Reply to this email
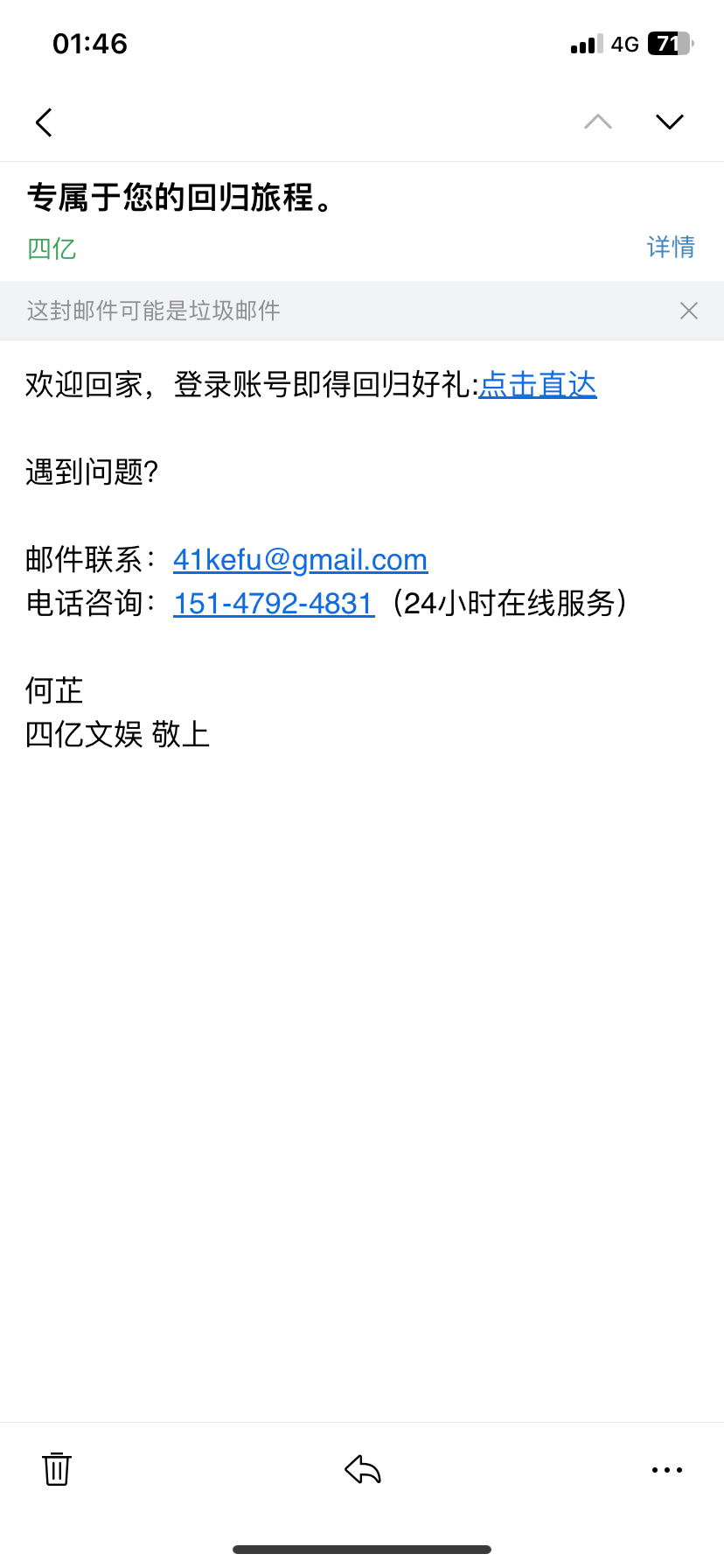Viewport: 724px width, 1568px height. 363,1469
